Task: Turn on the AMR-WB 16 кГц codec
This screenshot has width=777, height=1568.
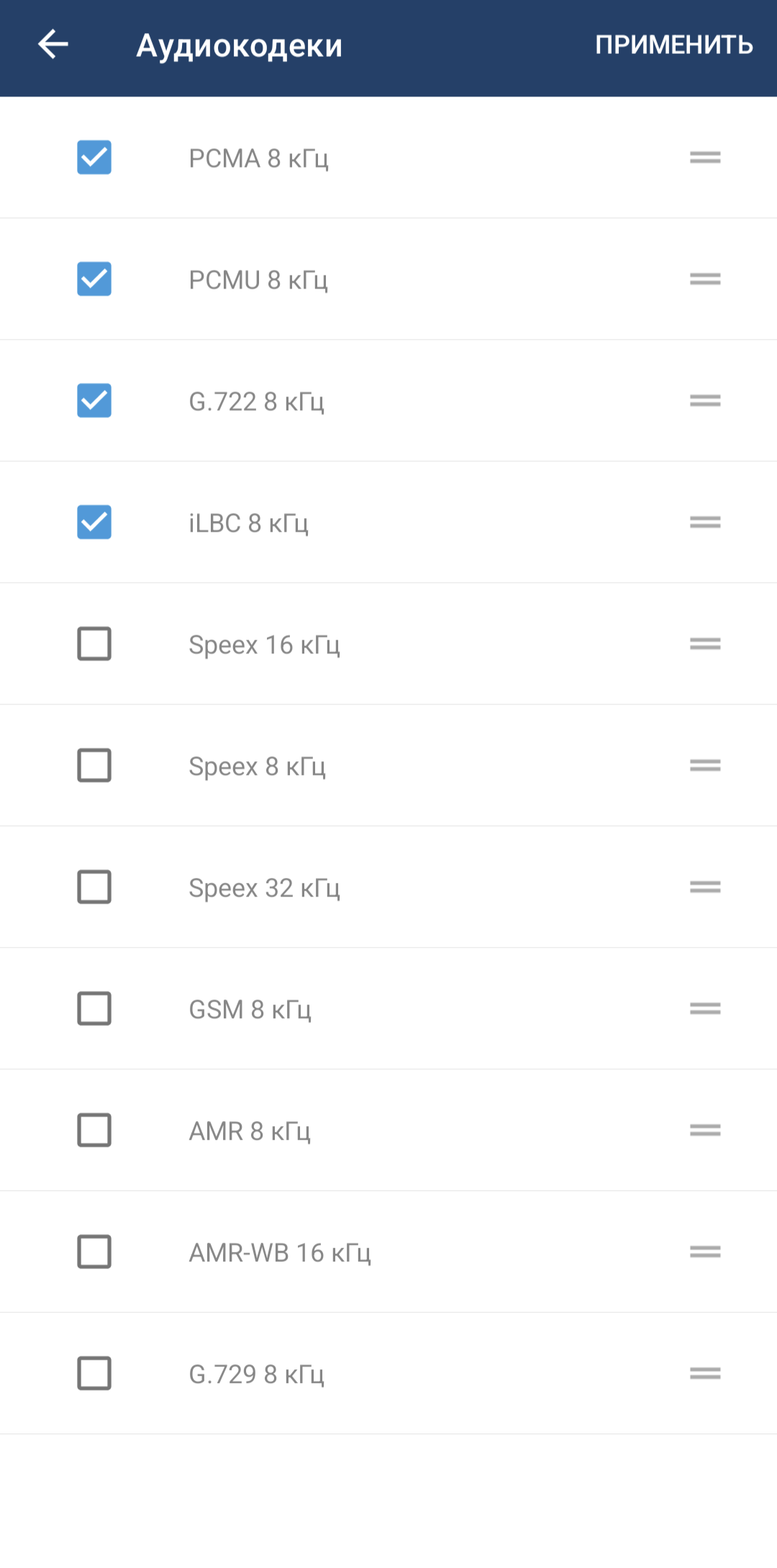Action: 94,1252
